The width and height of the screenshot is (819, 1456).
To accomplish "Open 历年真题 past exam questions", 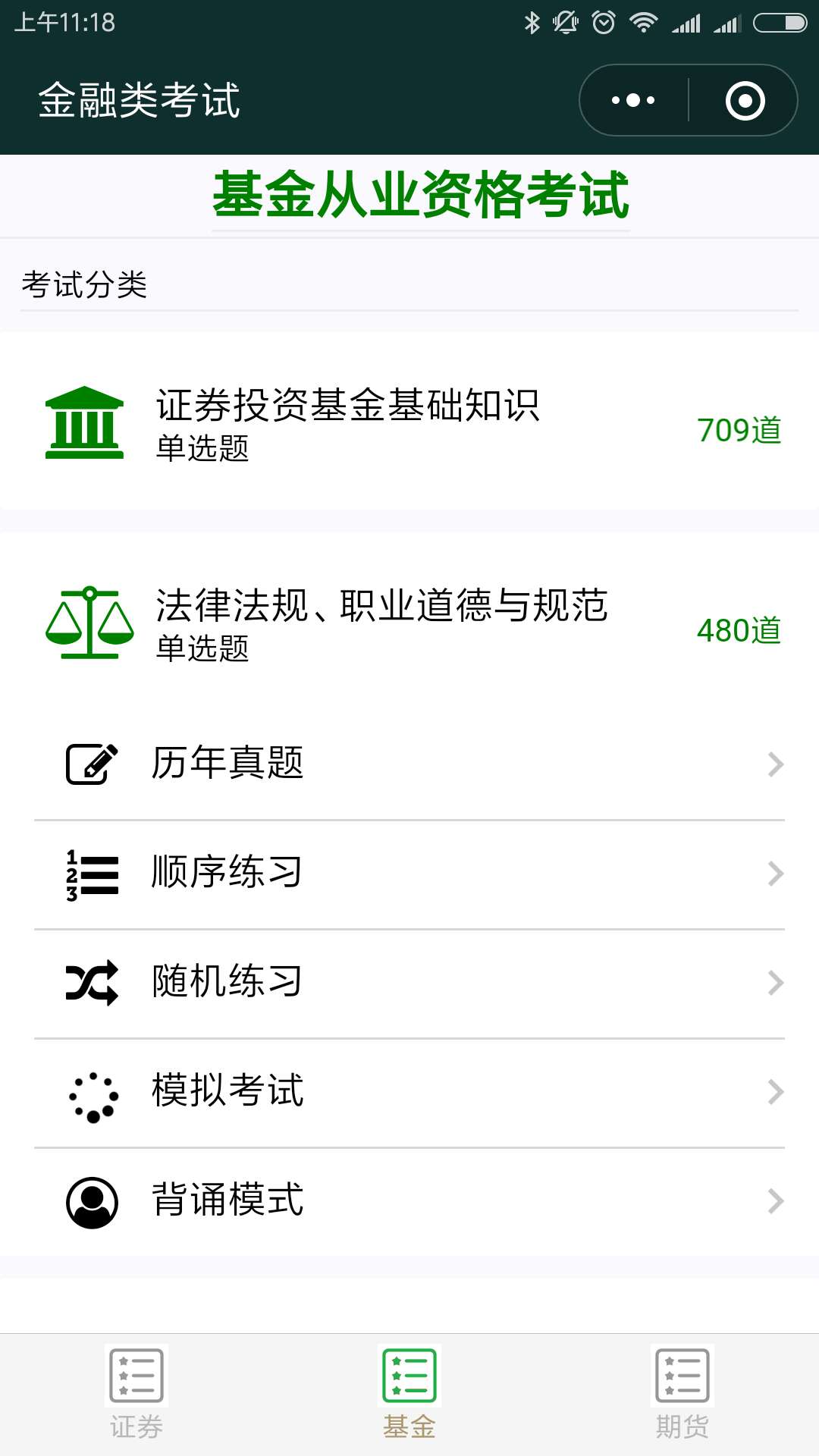I will [x=409, y=764].
